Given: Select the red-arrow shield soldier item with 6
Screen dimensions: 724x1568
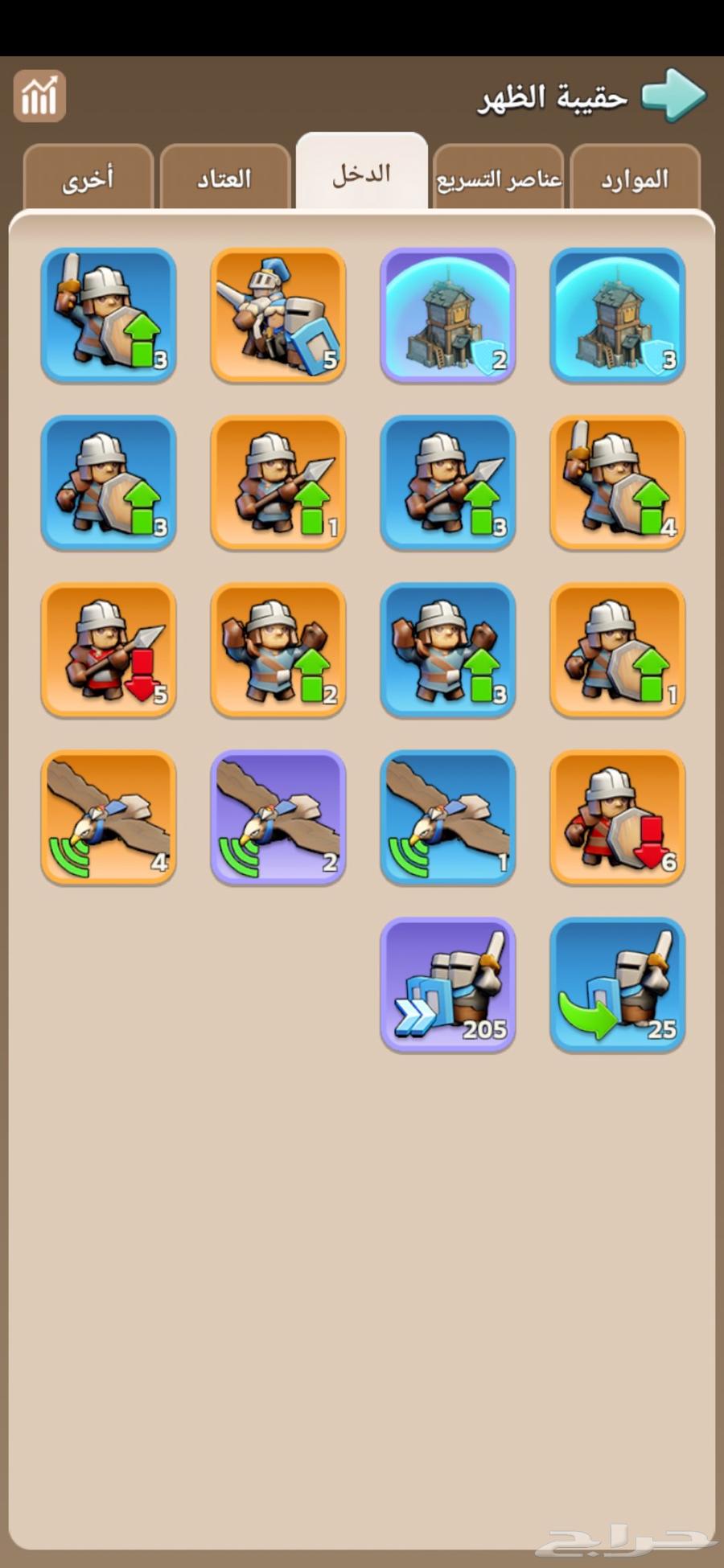Looking at the screenshot, I should click(x=617, y=817).
